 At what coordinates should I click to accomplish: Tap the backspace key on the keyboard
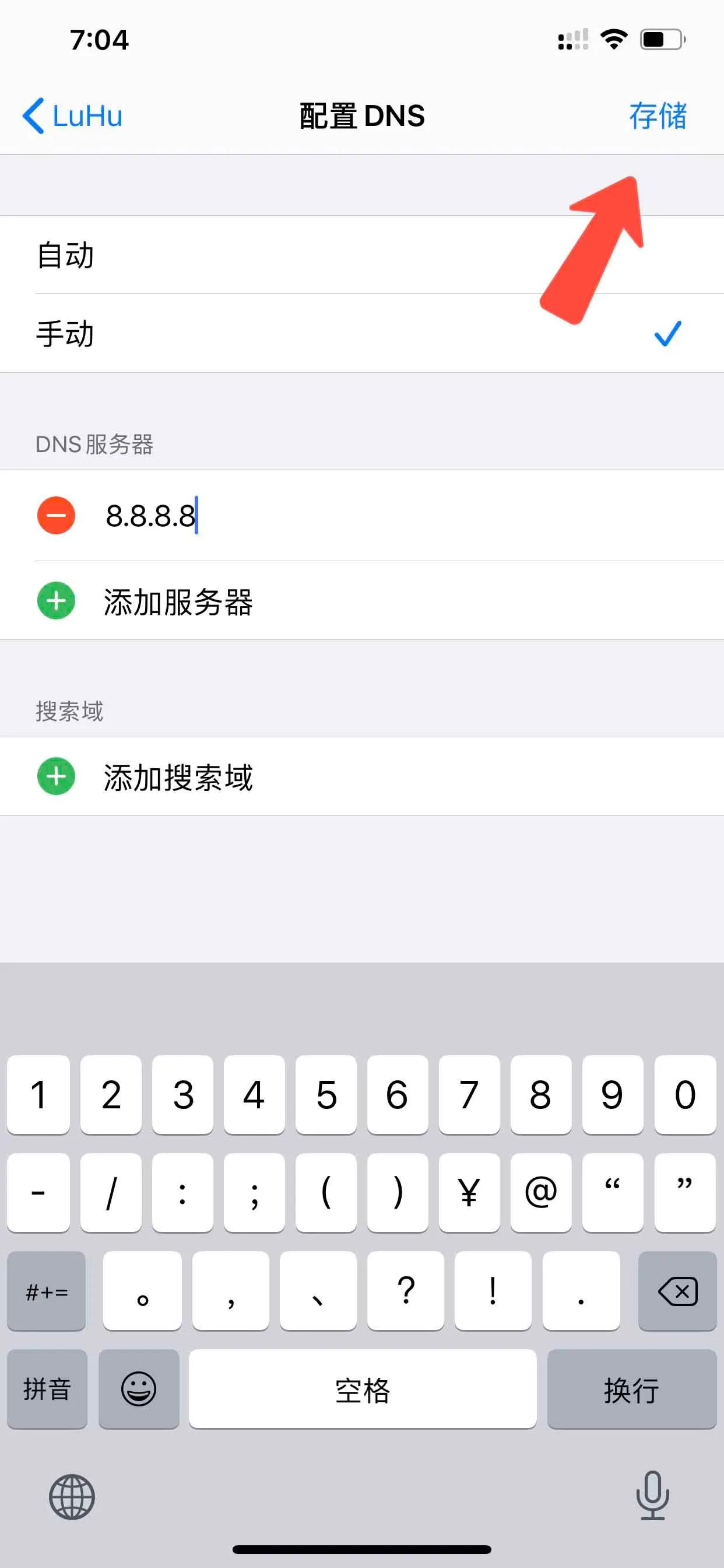tap(677, 1291)
